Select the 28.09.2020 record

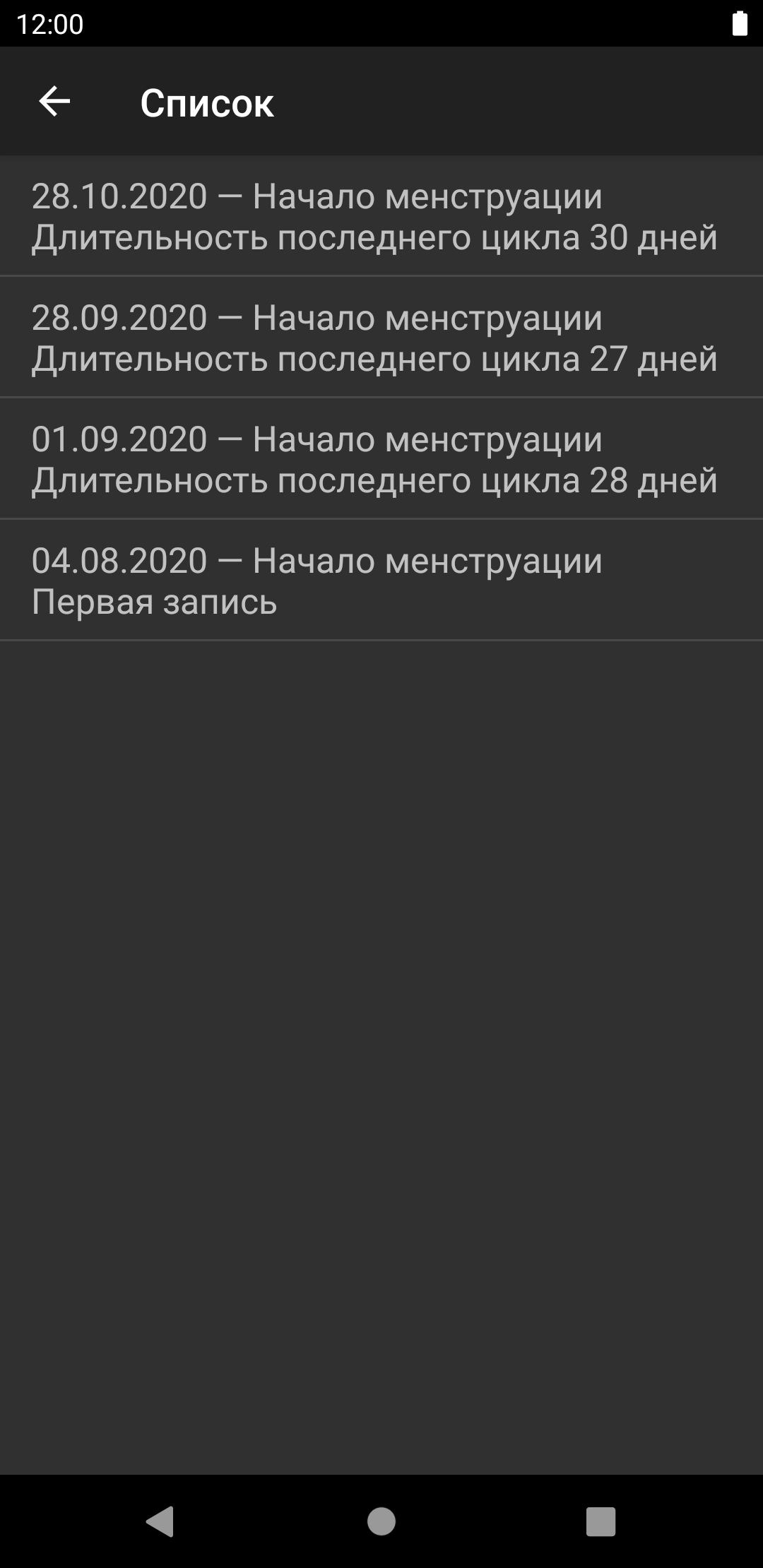[381, 338]
